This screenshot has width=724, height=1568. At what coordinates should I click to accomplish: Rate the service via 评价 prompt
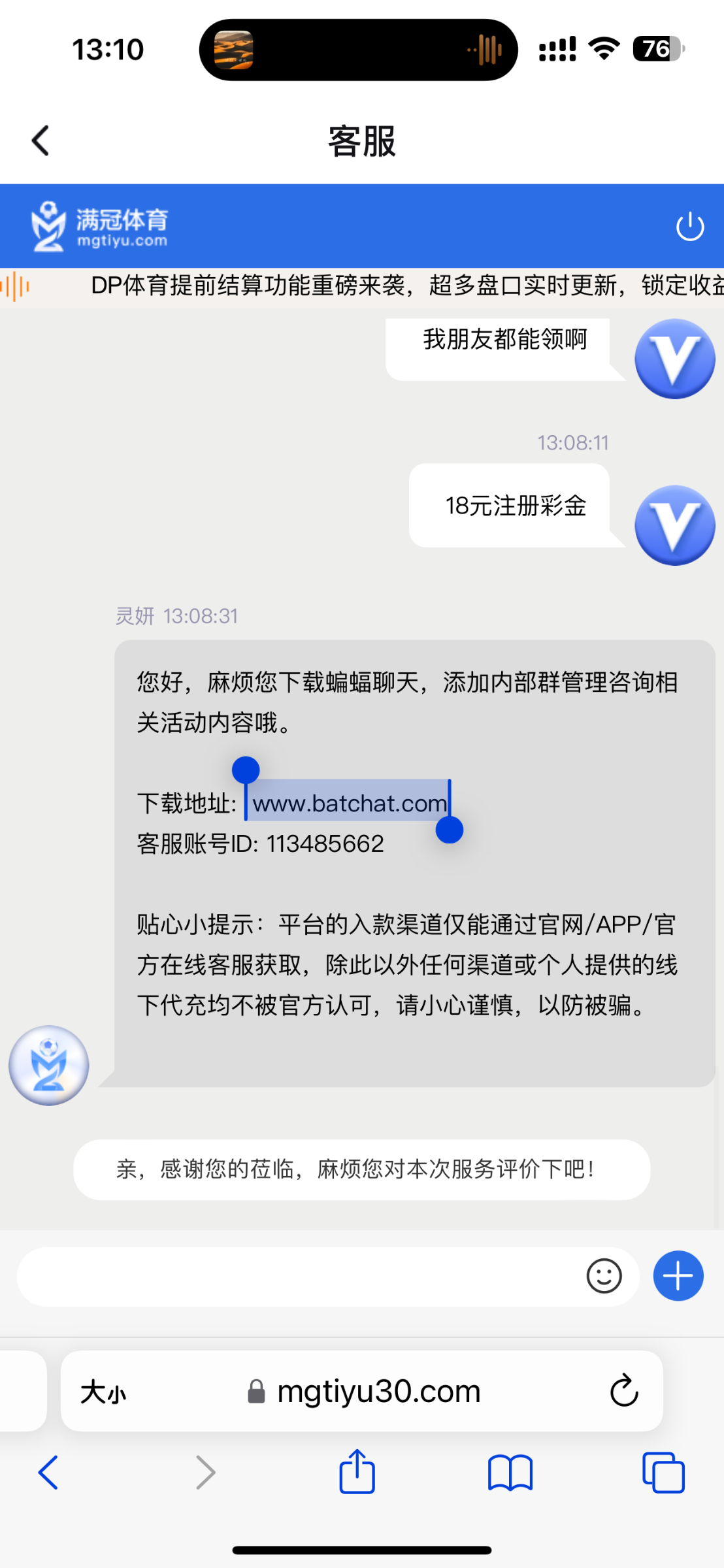(361, 1169)
